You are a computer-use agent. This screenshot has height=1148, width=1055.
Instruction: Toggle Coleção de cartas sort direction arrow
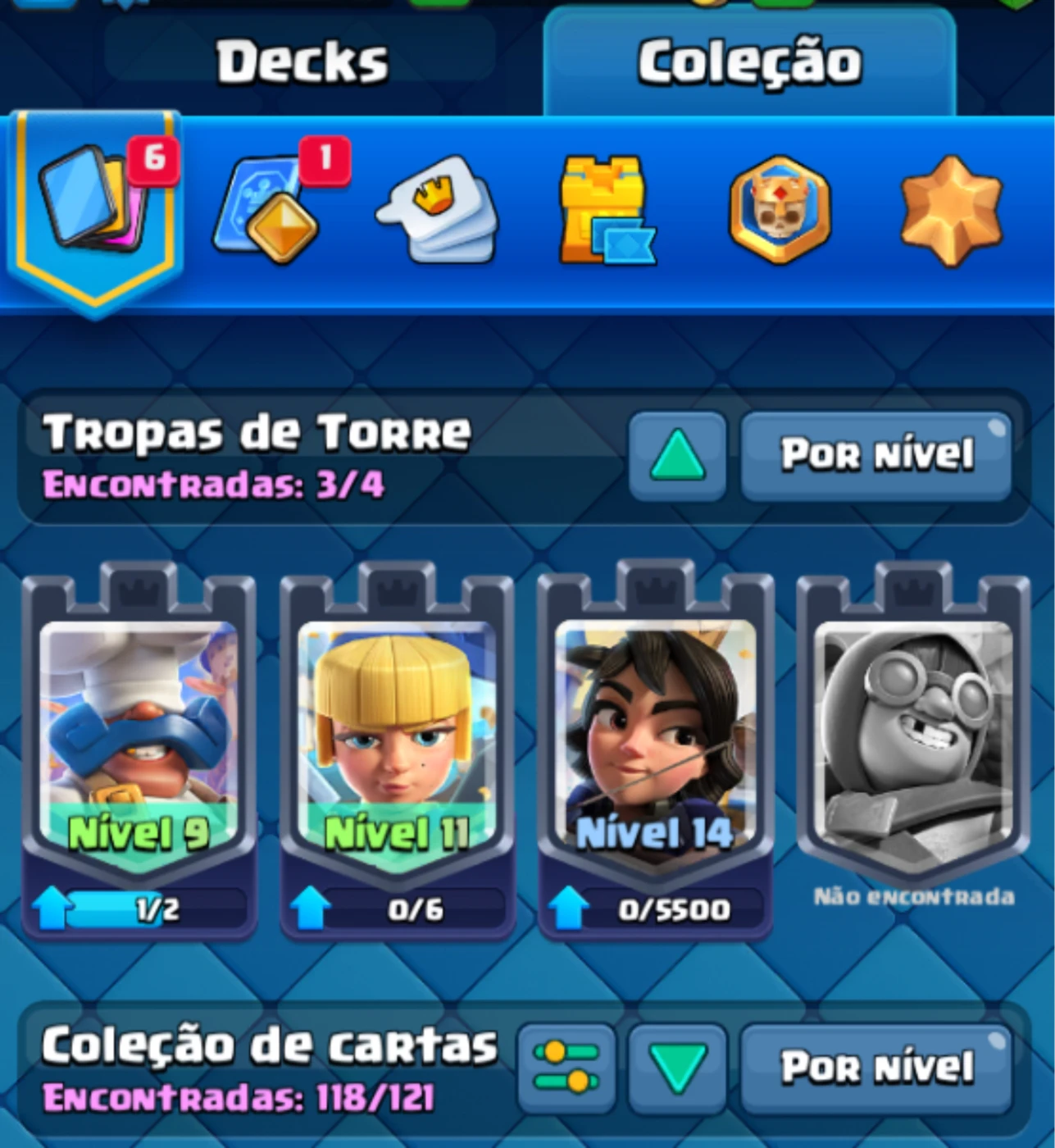(x=677, y=1068)
